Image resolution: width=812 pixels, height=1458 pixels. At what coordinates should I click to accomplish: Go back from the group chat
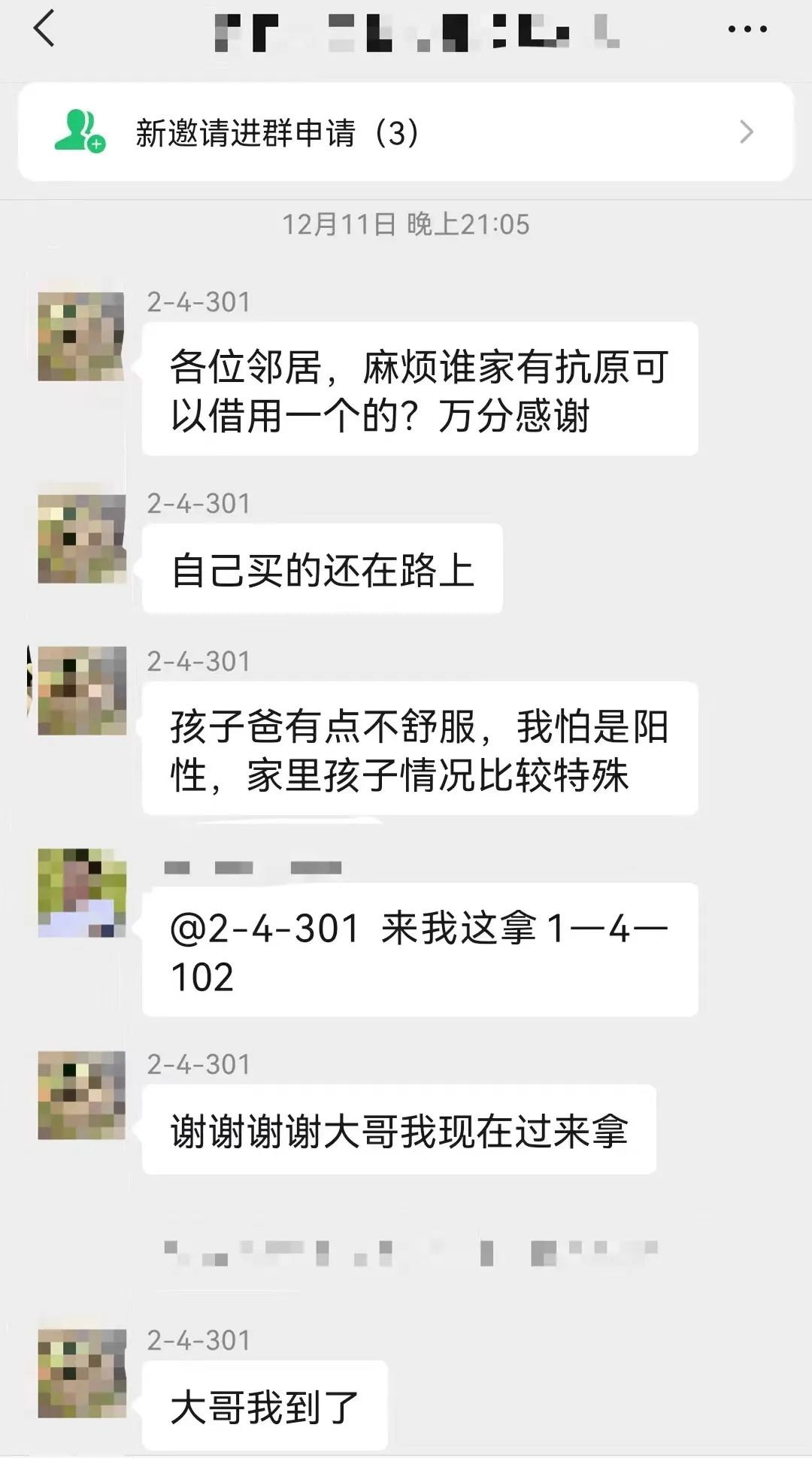(x=45, y=30)
